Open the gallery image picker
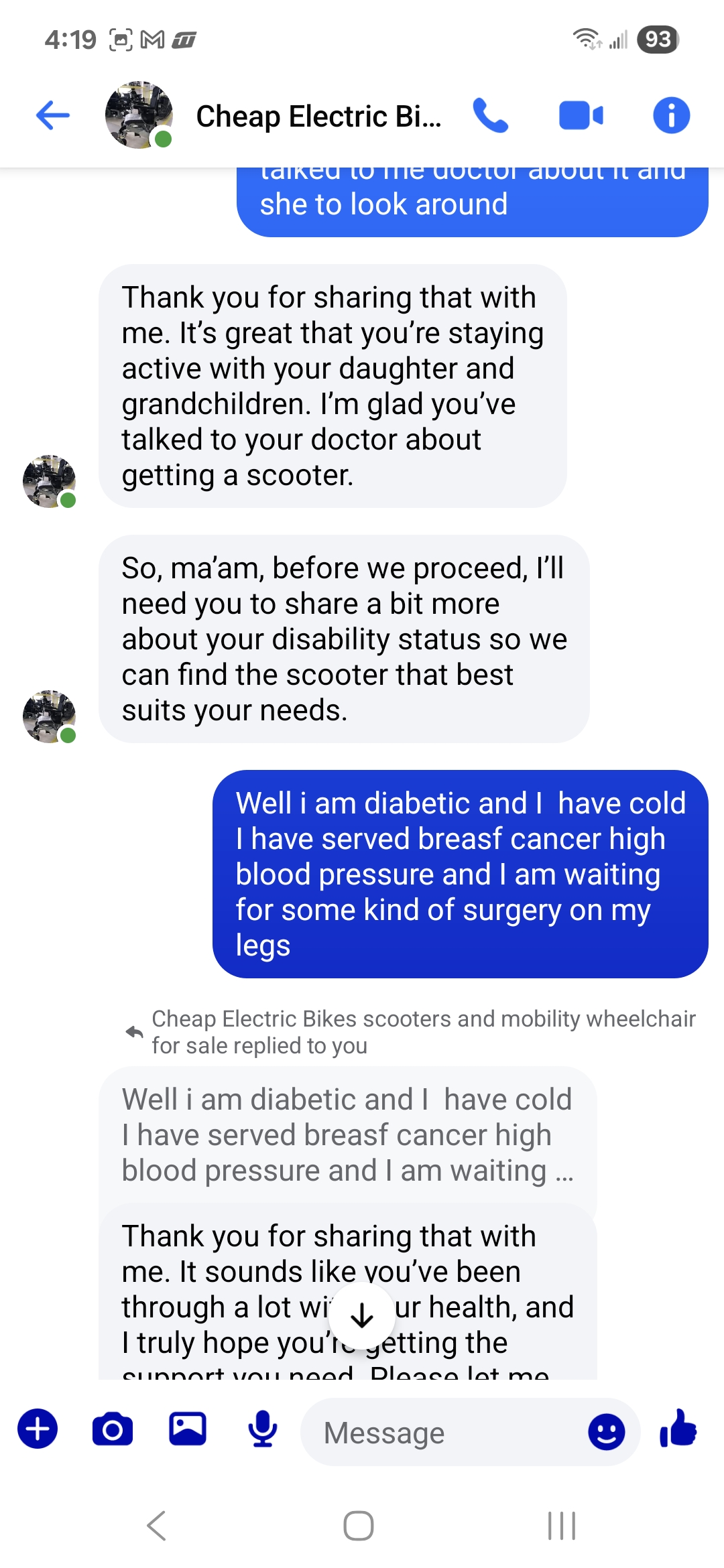The image size is (724, 1568). coord(188,1429)
